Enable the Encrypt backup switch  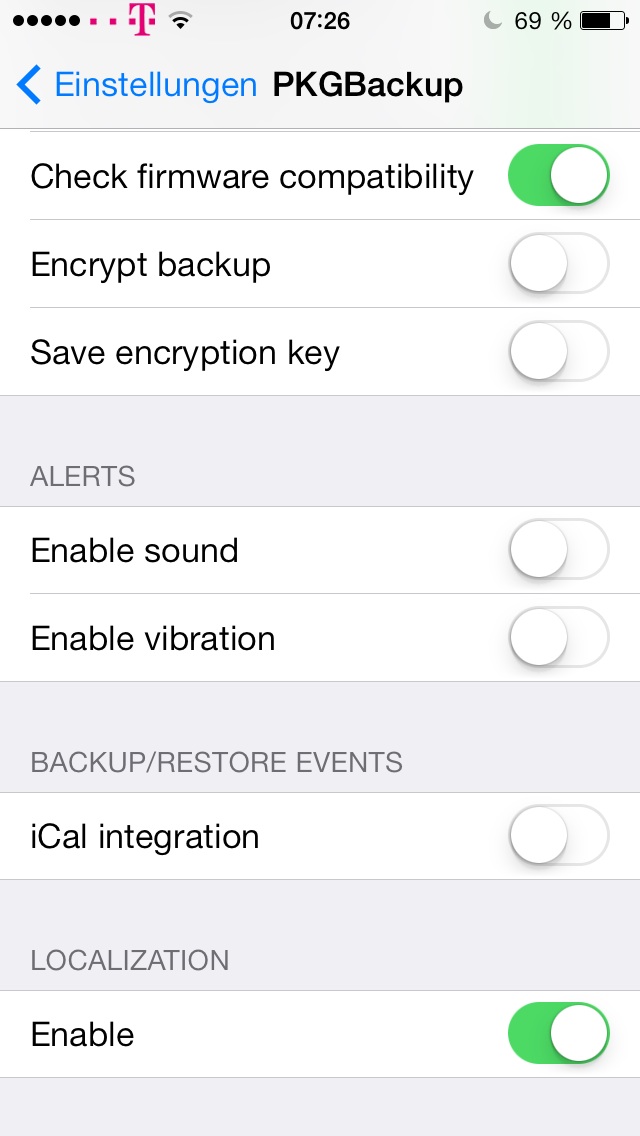558,264
